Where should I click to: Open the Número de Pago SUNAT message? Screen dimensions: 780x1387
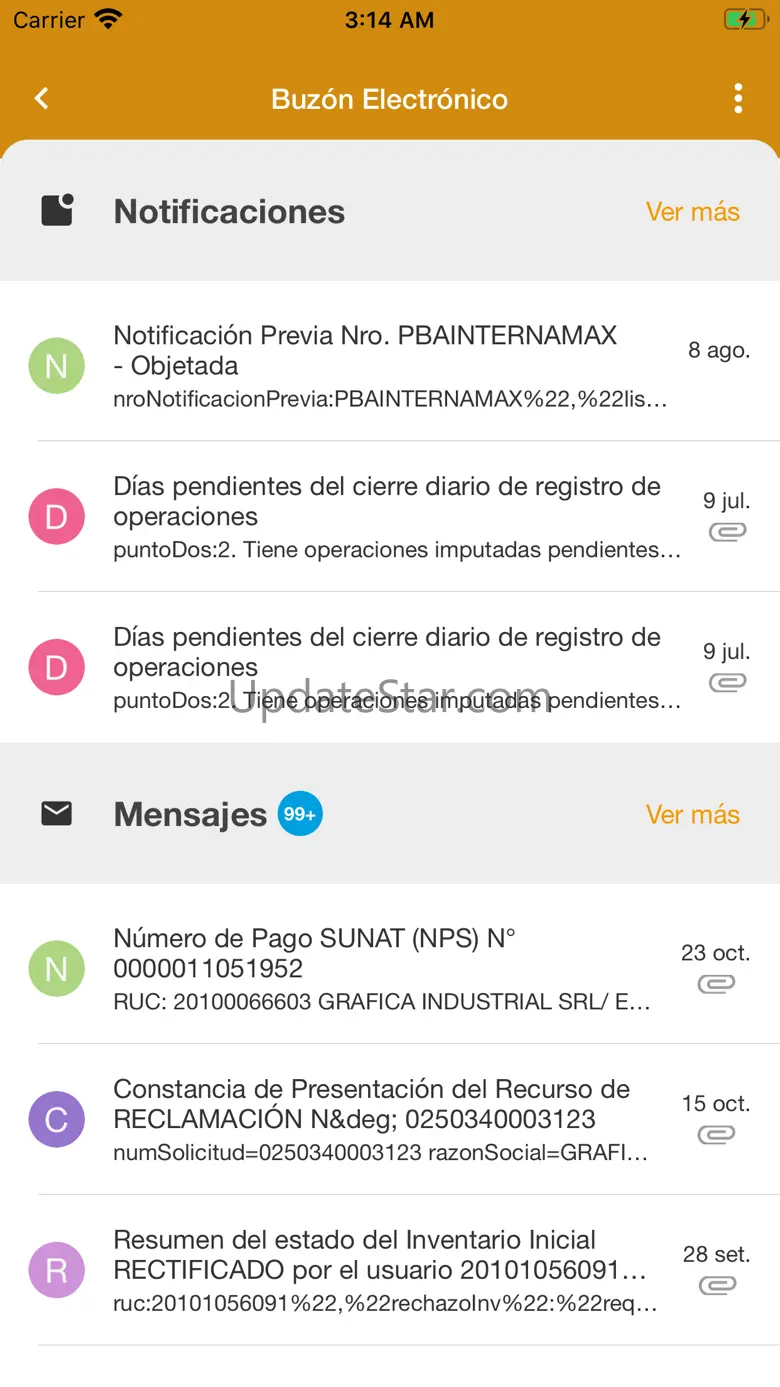pyautogui.click(x=390, y=968)
